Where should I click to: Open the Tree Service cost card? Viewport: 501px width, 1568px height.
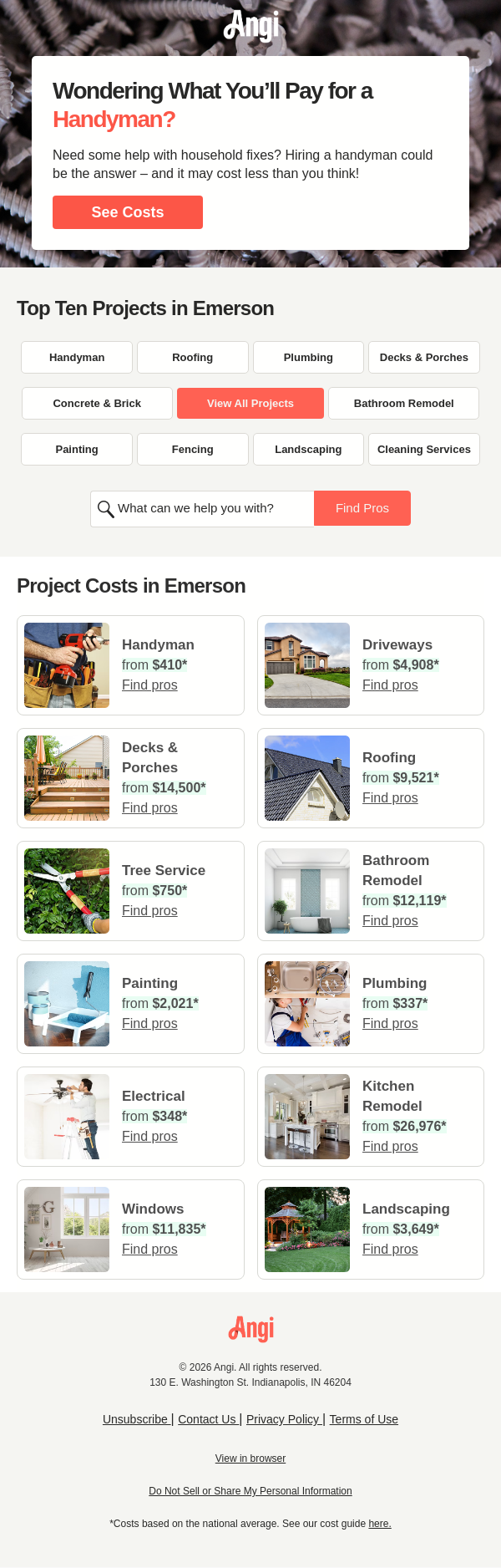130,891
